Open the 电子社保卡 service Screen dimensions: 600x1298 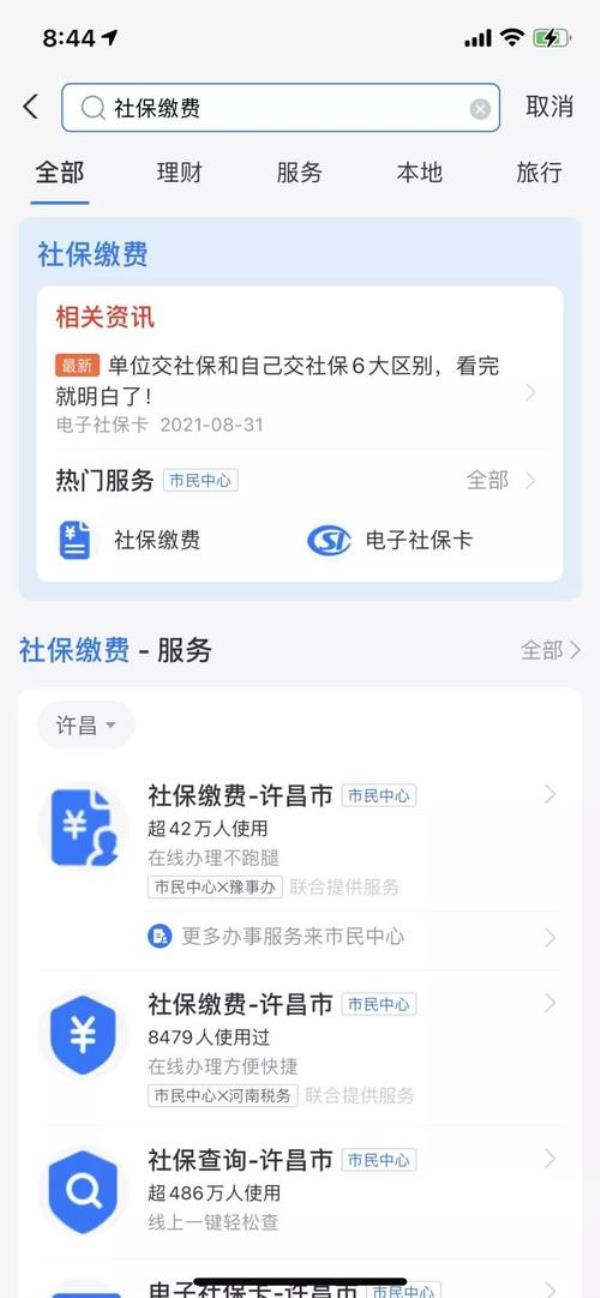[390, 541]
